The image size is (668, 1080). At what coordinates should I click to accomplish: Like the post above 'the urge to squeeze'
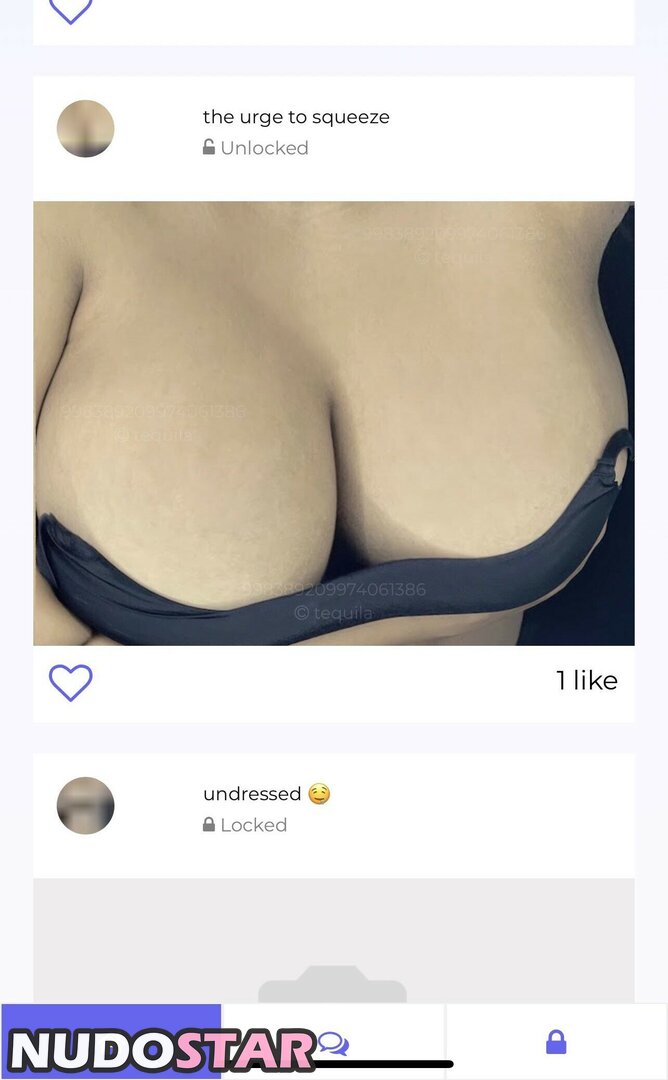71,10
